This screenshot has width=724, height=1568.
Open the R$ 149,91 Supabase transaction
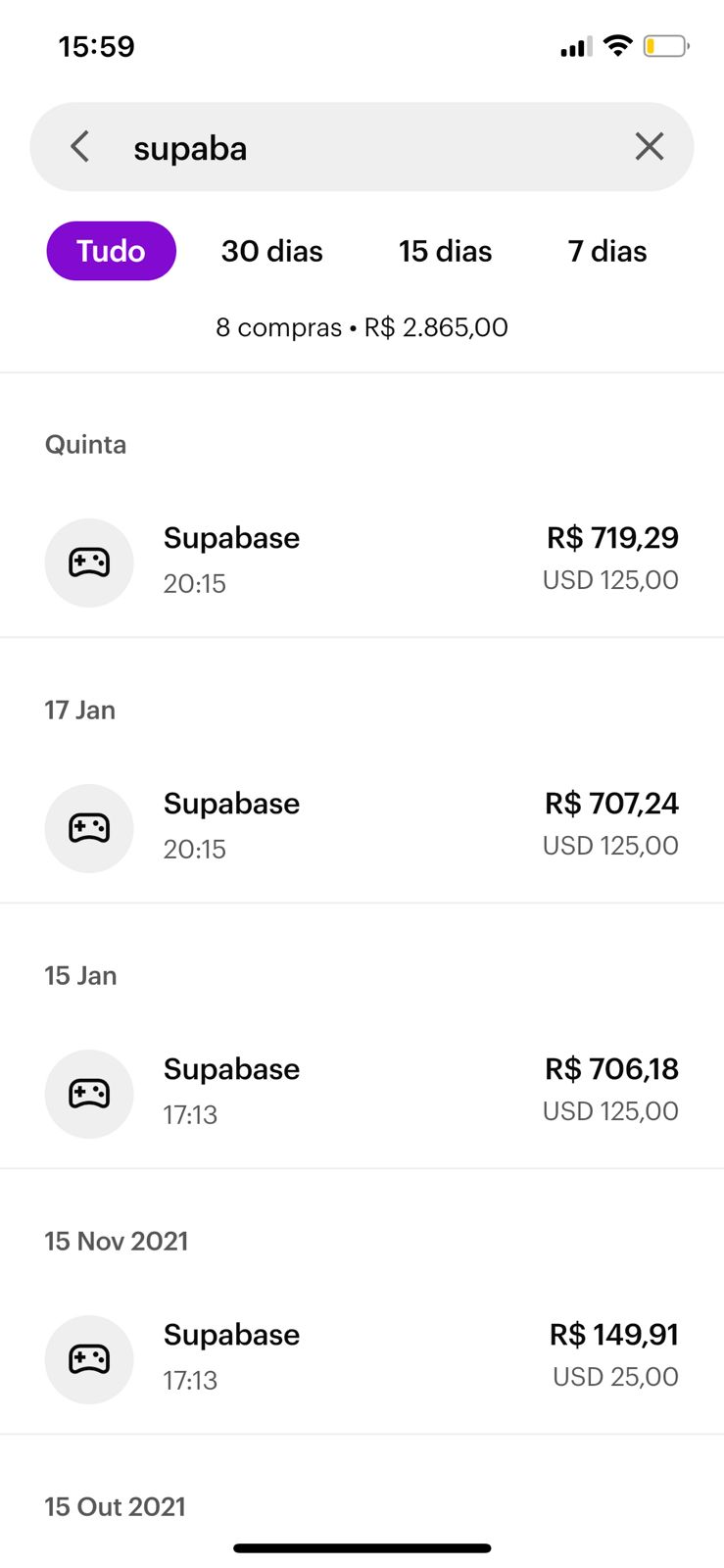coord(362,1359)
